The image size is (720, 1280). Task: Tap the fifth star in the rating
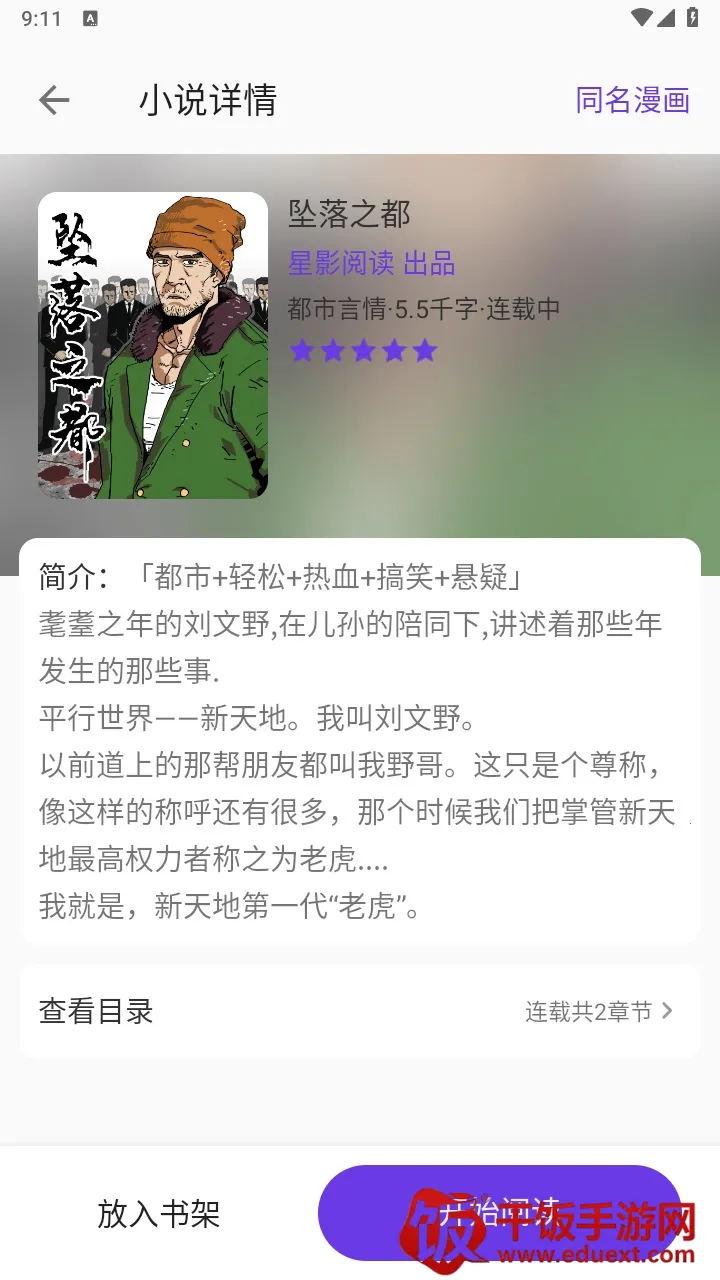(x=424, y=350)
